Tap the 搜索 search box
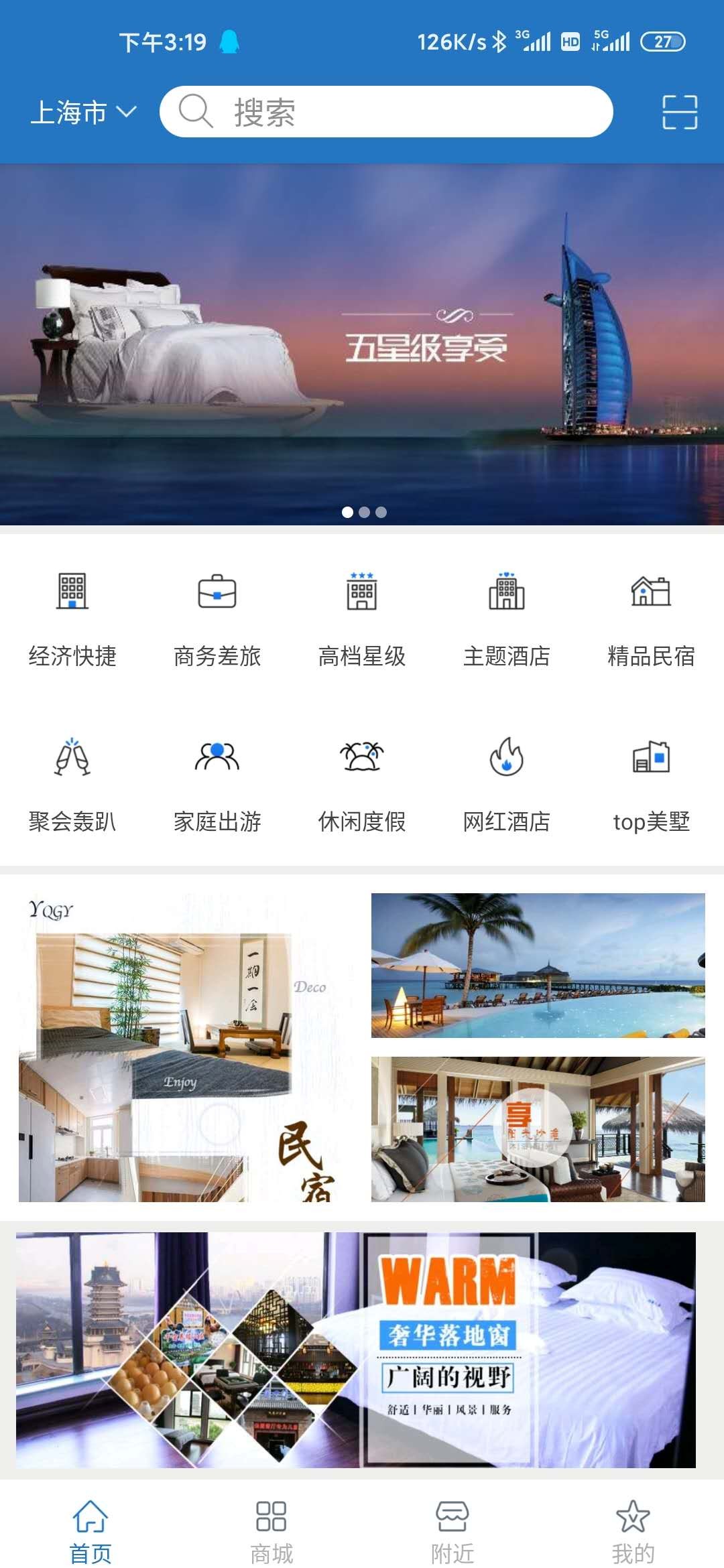724x1568 pixels. click(386, 112)
